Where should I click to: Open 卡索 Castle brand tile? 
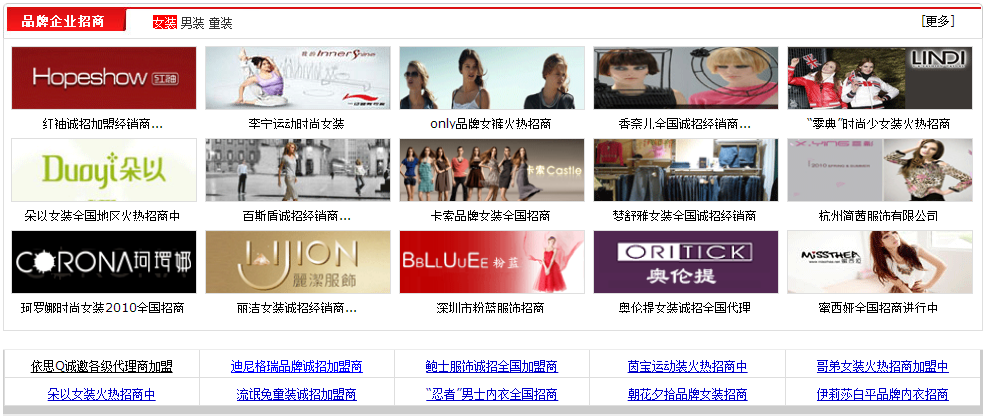[492, 169]
